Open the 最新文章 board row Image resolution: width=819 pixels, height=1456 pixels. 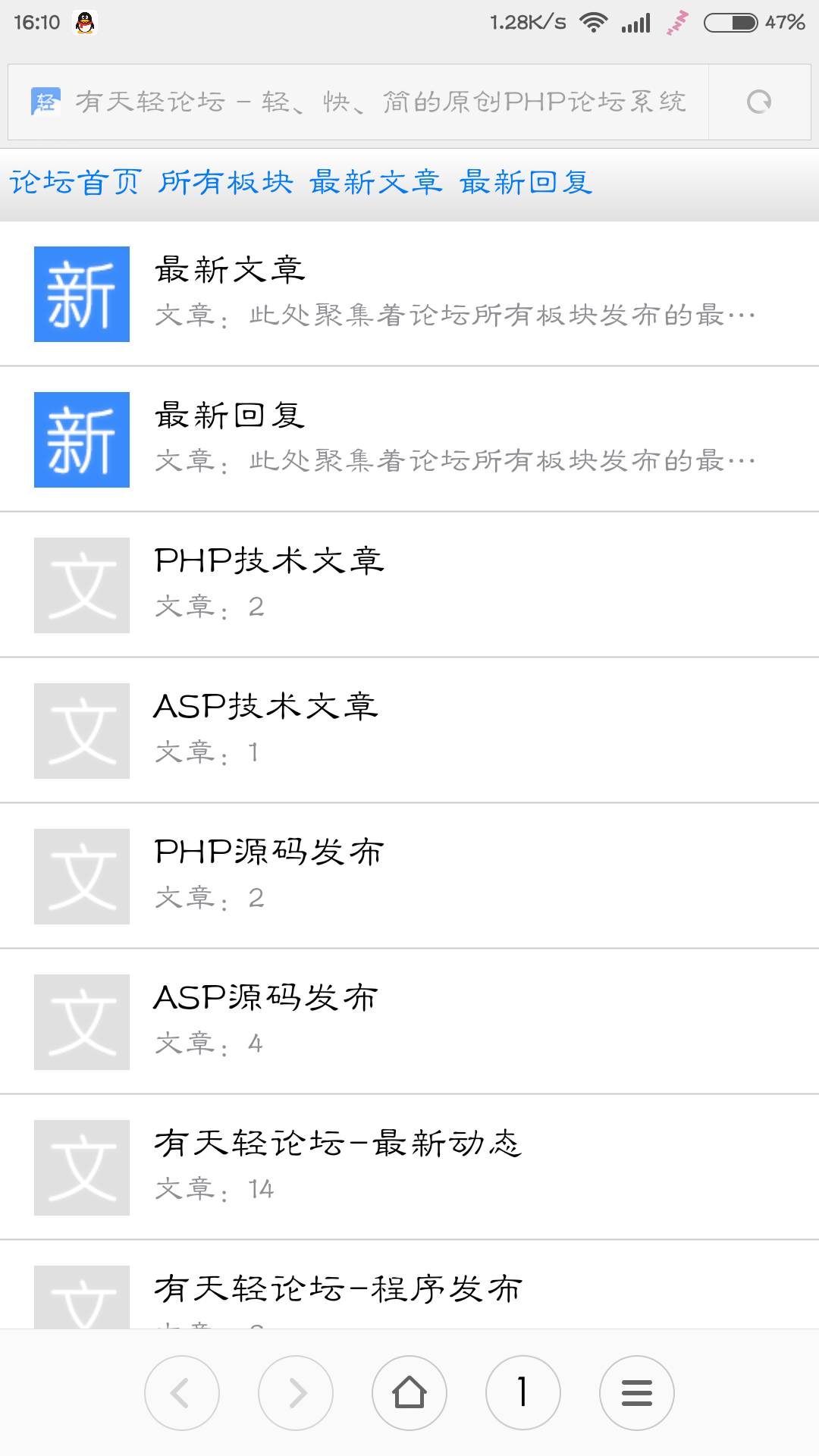point(409,294)
